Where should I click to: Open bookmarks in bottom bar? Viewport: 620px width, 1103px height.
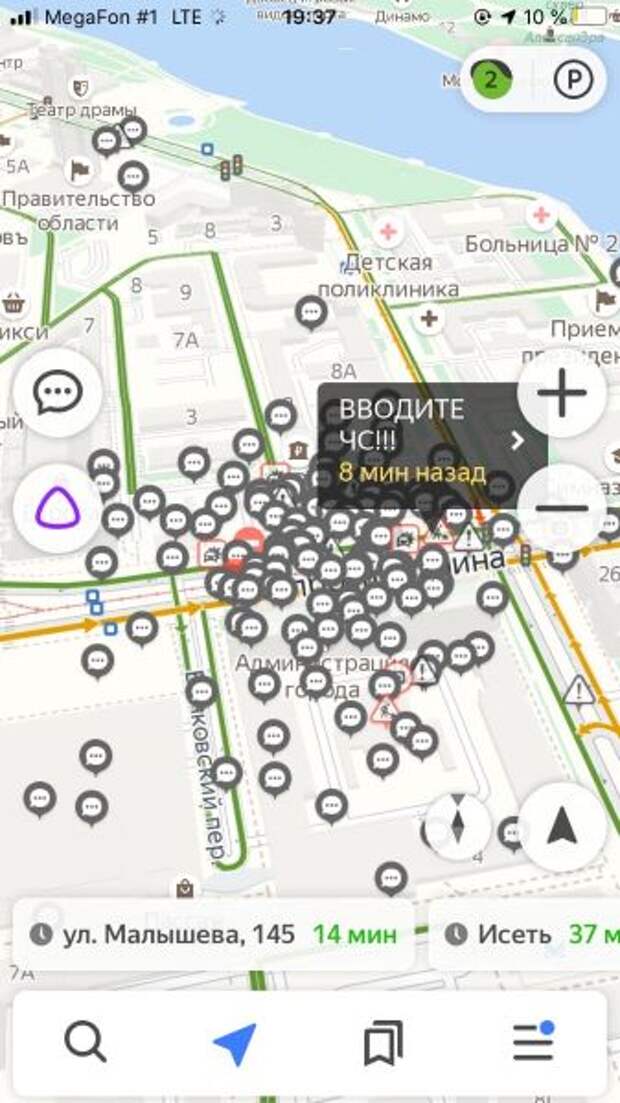tap(383, 1043)
